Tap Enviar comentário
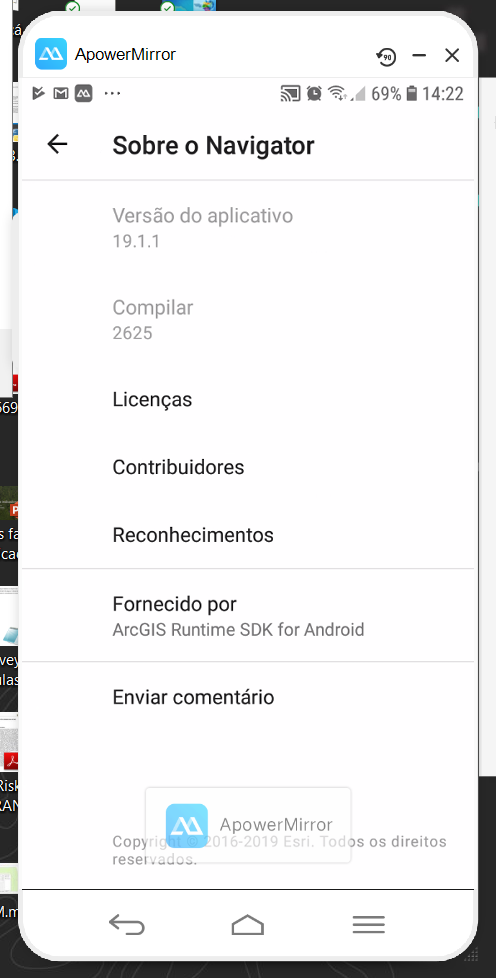This screenshot has width=496, height=978. (x=248, y=697)
